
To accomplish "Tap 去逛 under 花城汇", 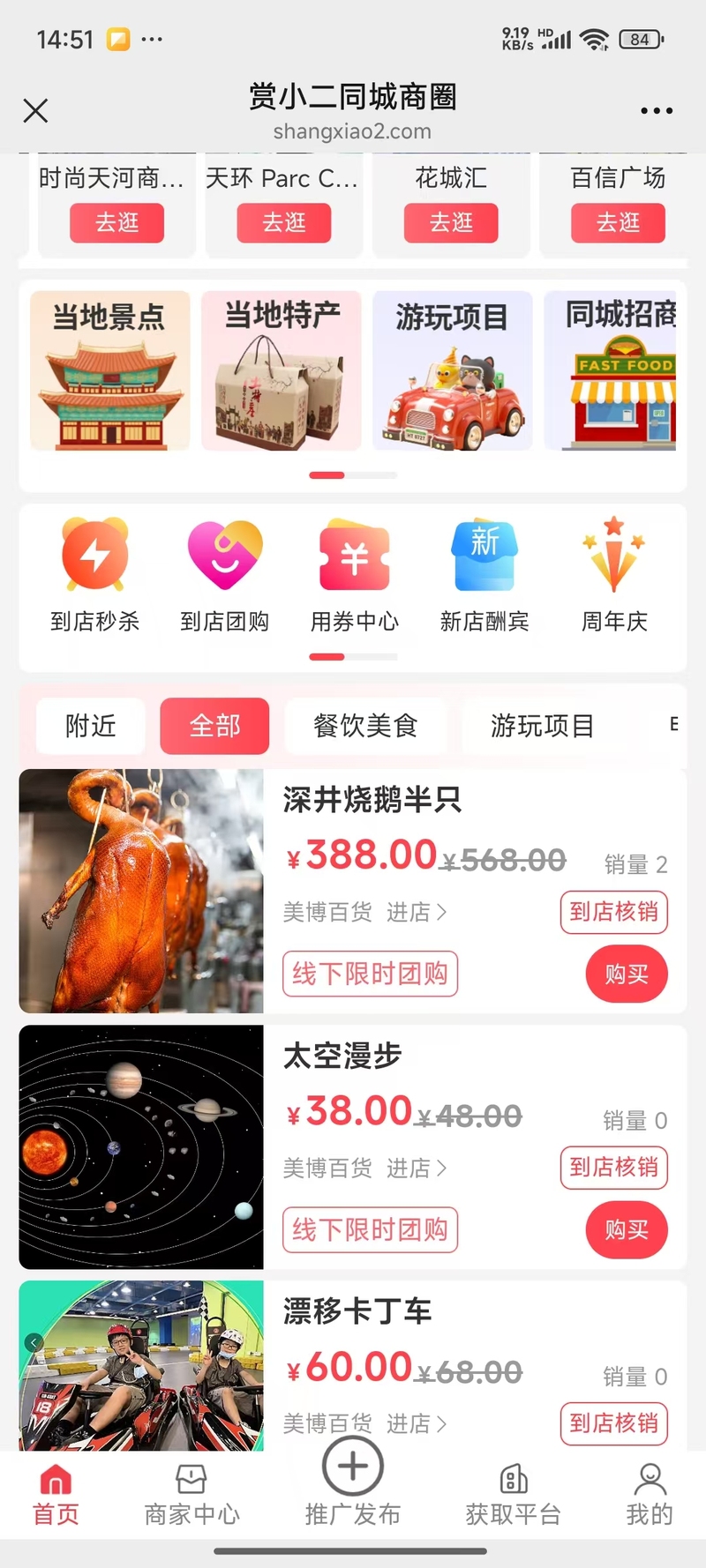I will coord(451,222).
